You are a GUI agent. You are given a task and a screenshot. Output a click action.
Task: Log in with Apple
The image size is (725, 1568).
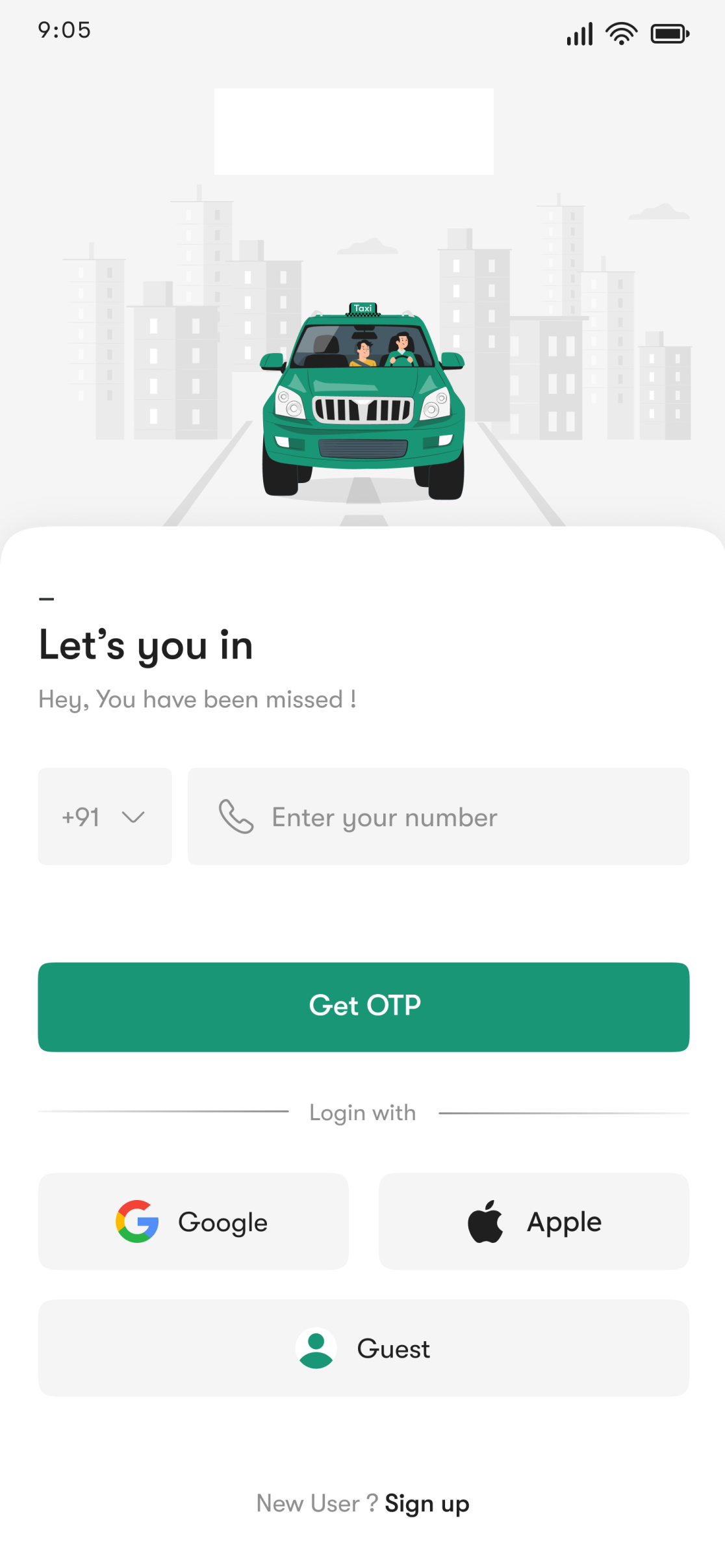coord(533,1222)
